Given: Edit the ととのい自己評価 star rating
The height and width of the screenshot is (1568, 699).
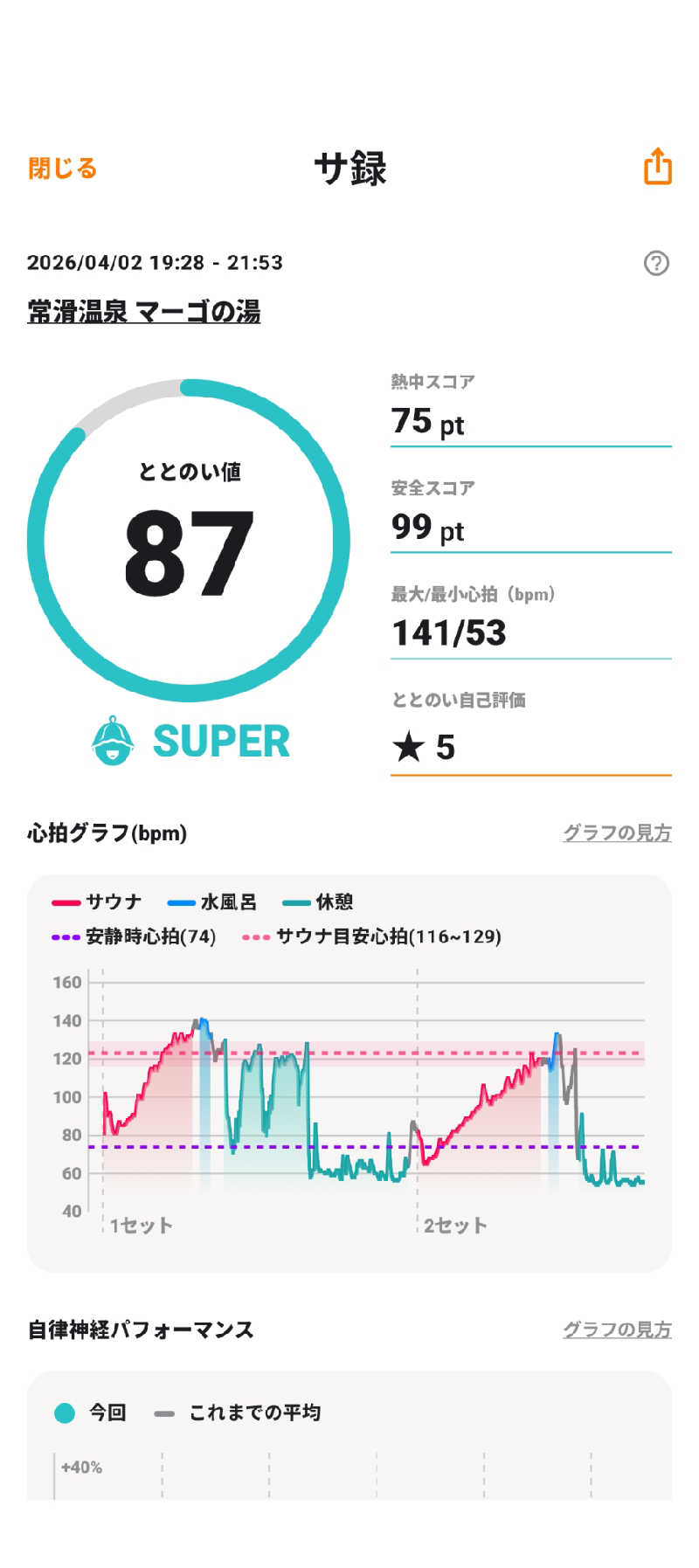Looking at the screenshot, I should 530,747.
